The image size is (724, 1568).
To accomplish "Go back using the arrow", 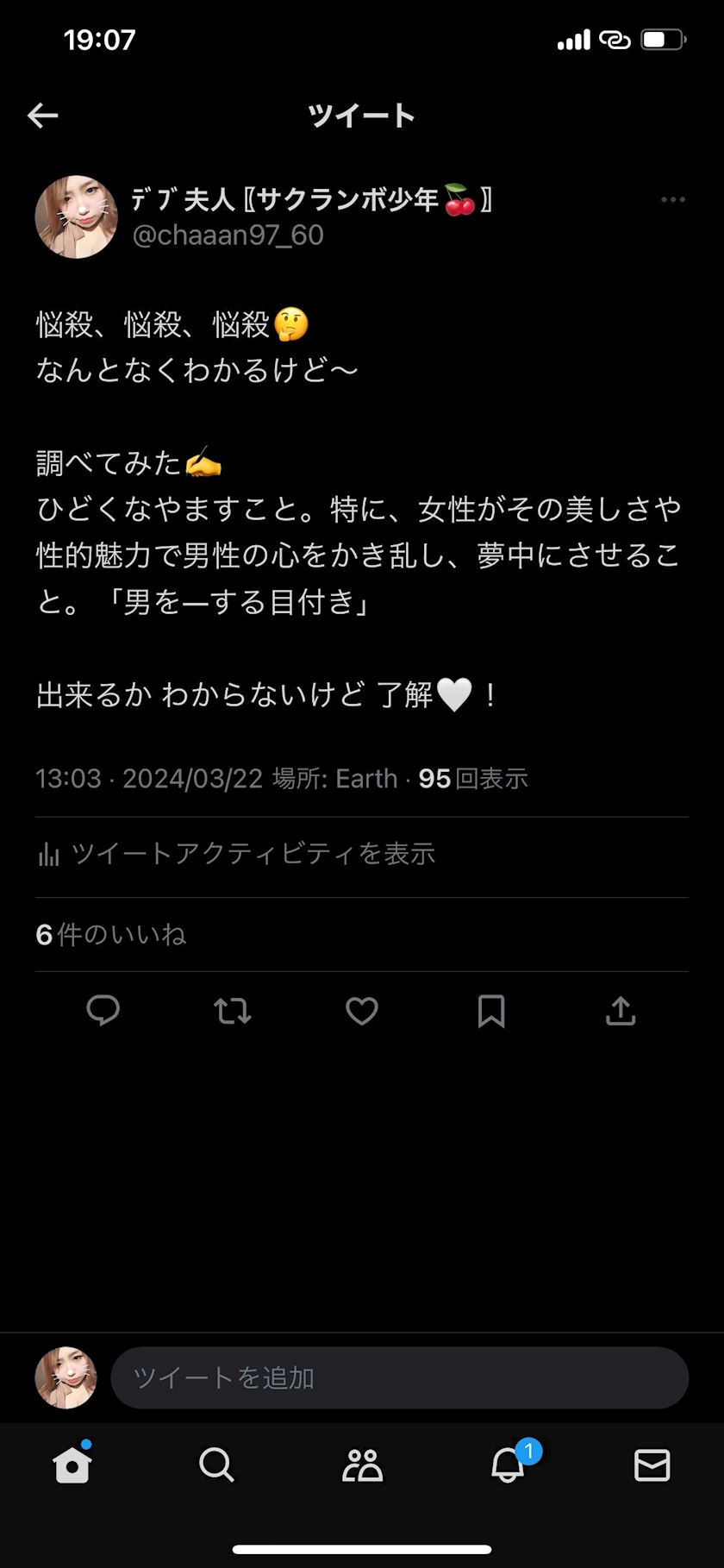I will point(42,116).
